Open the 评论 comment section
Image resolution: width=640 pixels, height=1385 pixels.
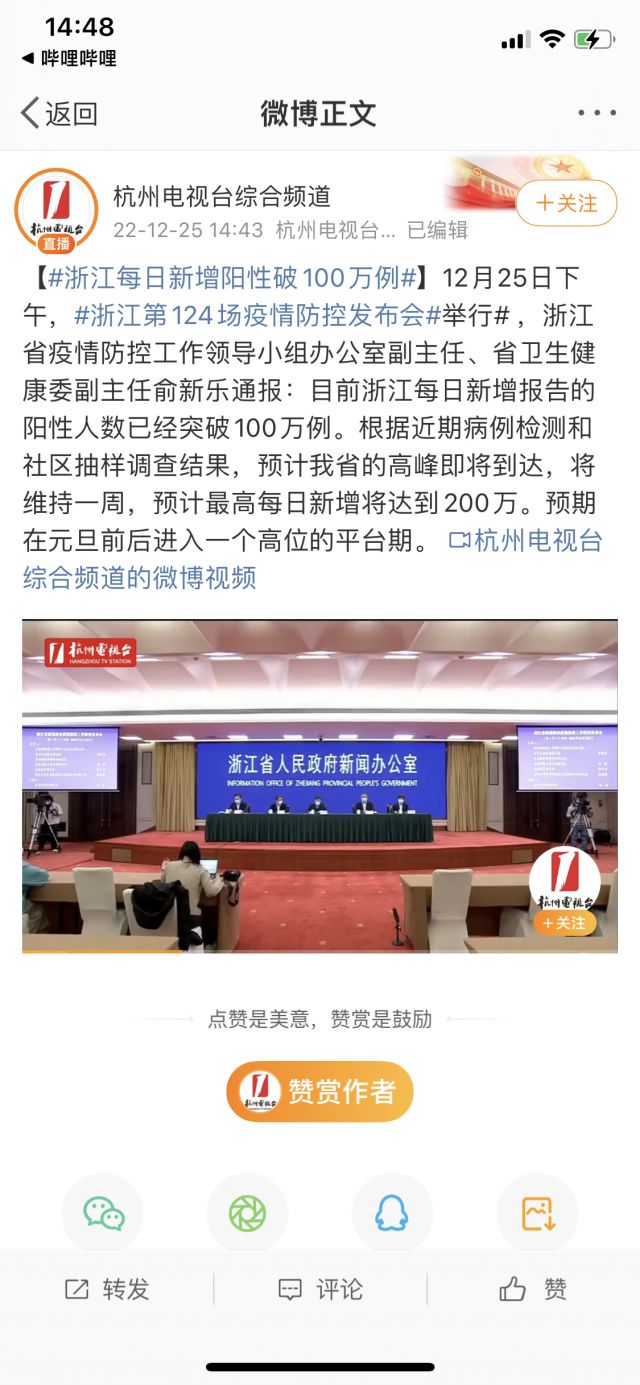pos(320,1289)
